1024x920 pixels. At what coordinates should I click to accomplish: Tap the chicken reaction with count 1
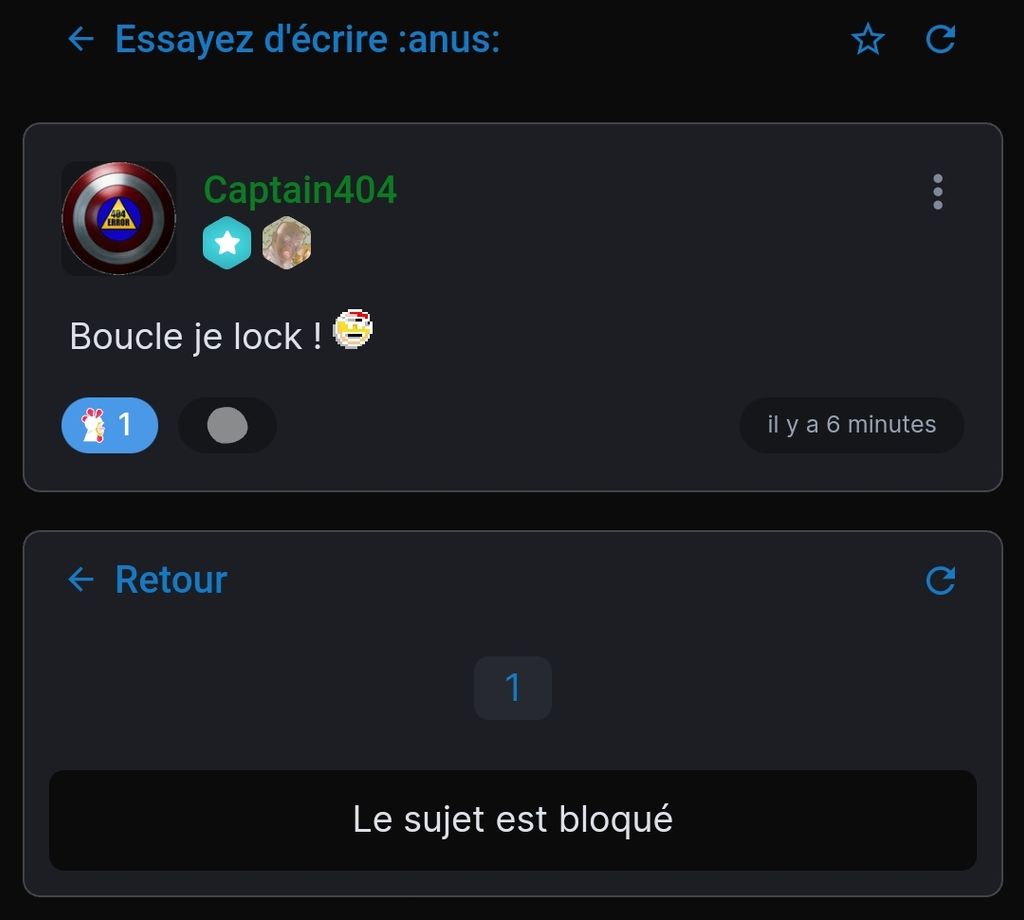pos(110,425)
